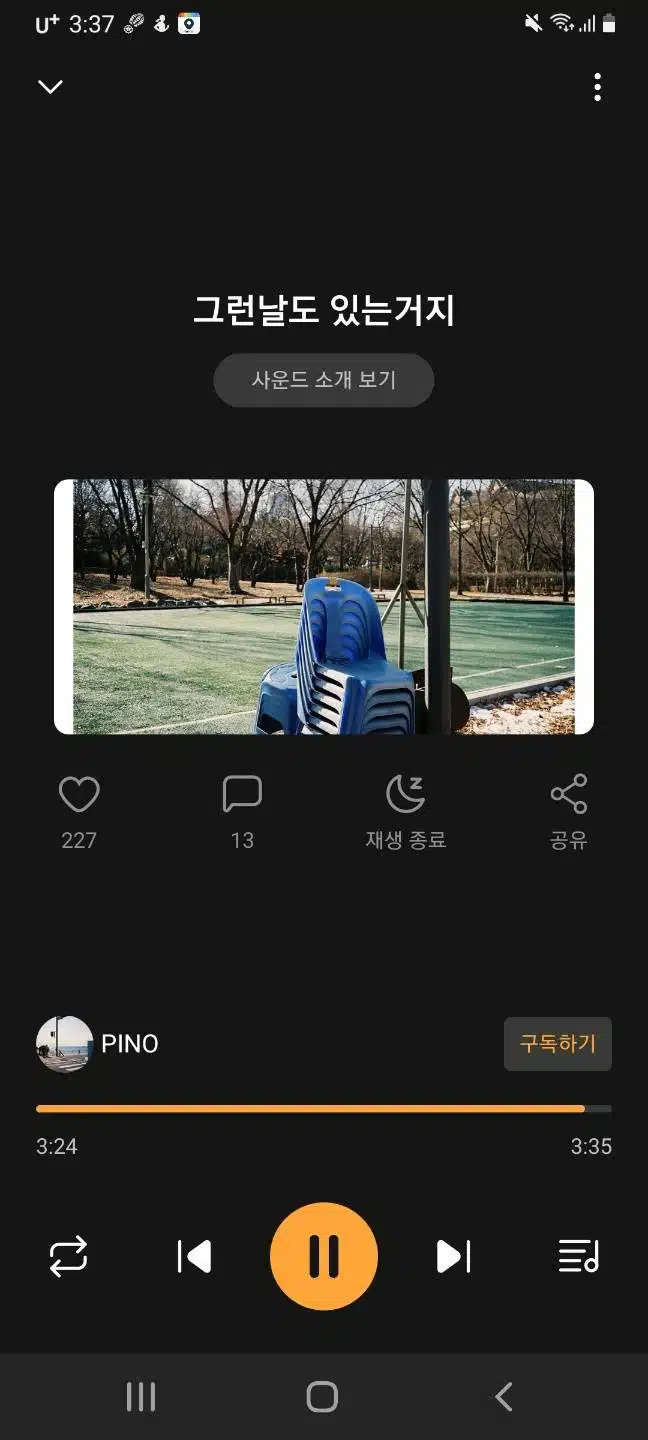Toggle the repeat mode
This screenshot has width=648, height=1440.
(69, 1257)
